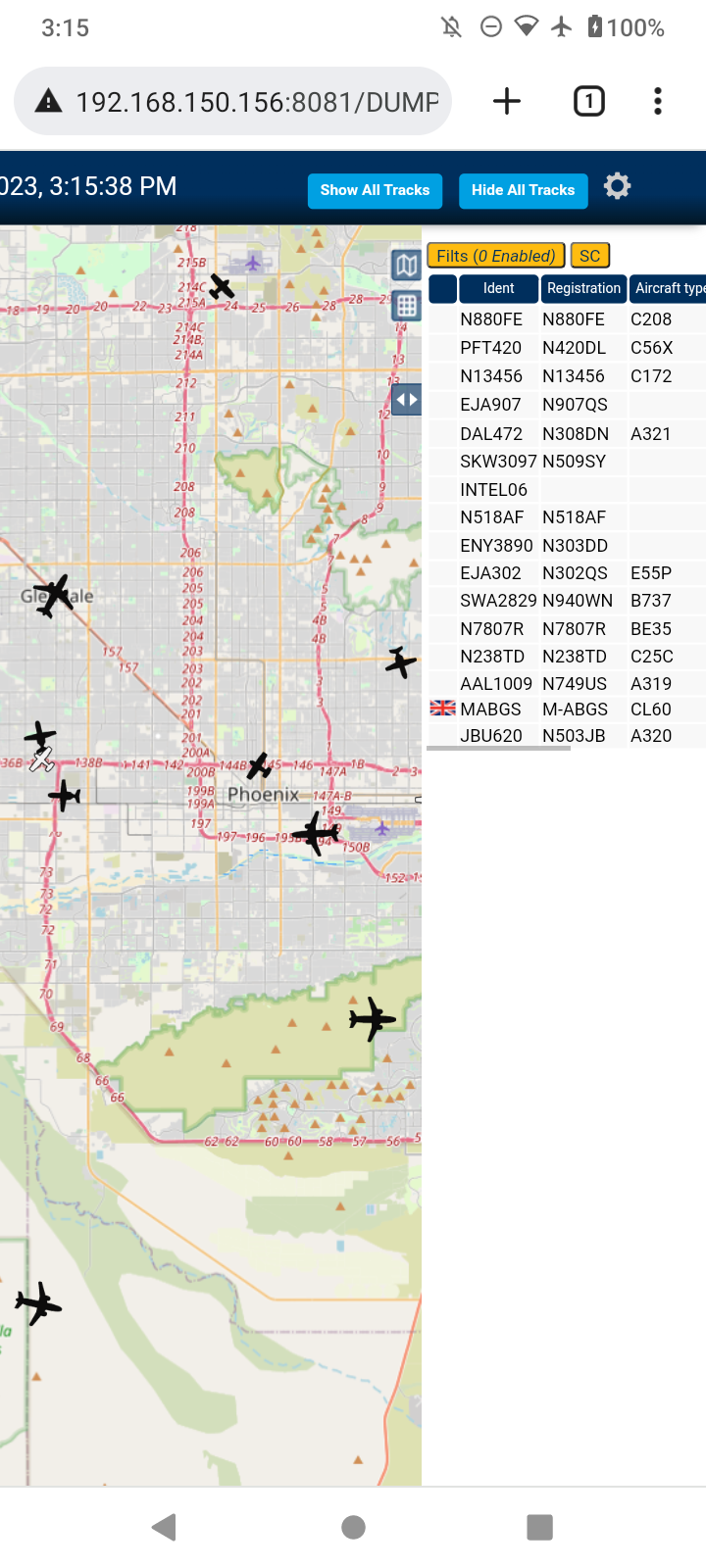
Task: Select the MABGS aircraft with UK flag
Action: [567, 710]
